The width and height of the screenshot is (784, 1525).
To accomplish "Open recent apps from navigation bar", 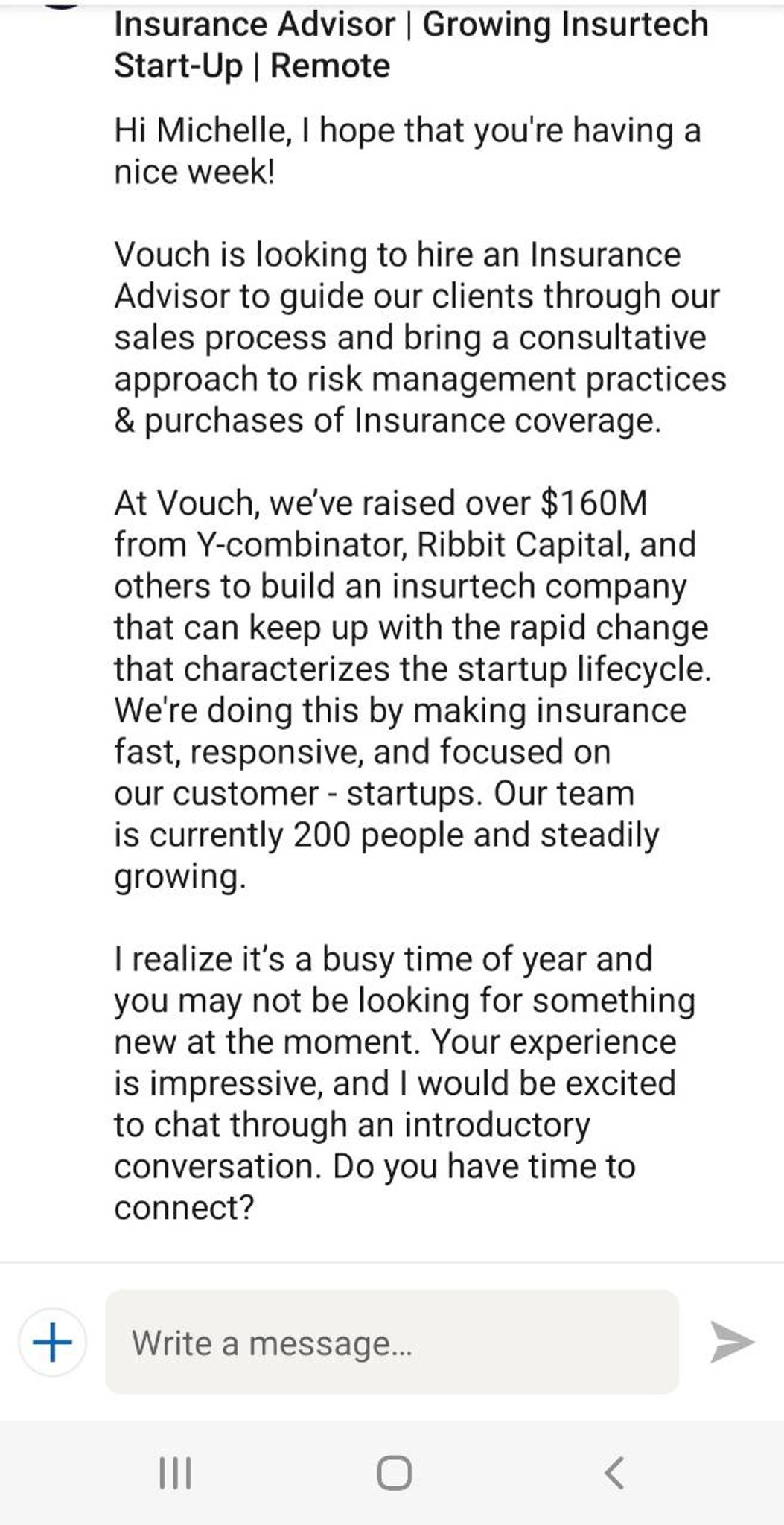I will click(x=176, y=1472).
